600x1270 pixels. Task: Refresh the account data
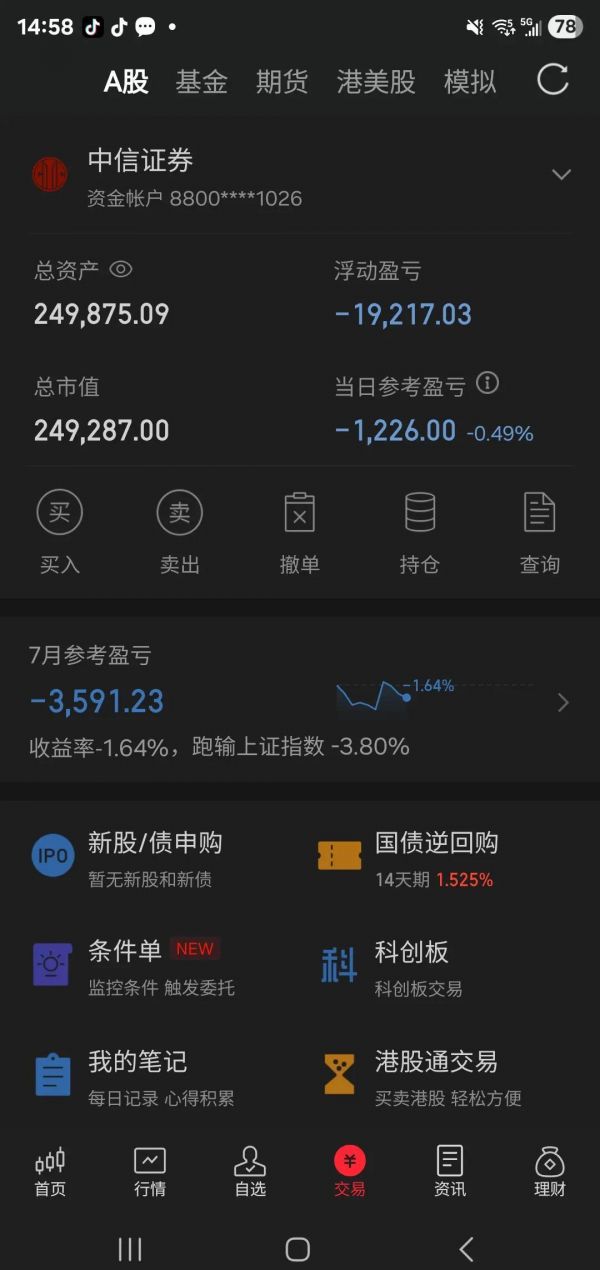tap(552, 80)
